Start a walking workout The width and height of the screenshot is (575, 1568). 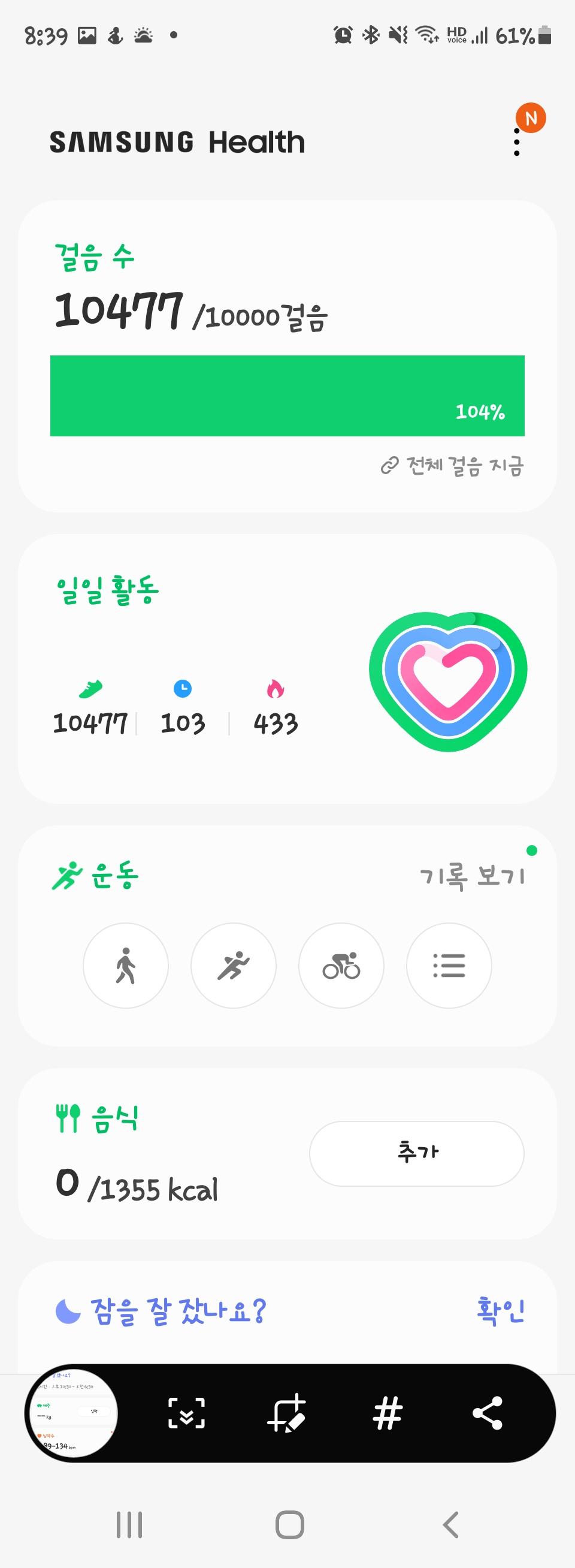(x=125, y=966)
